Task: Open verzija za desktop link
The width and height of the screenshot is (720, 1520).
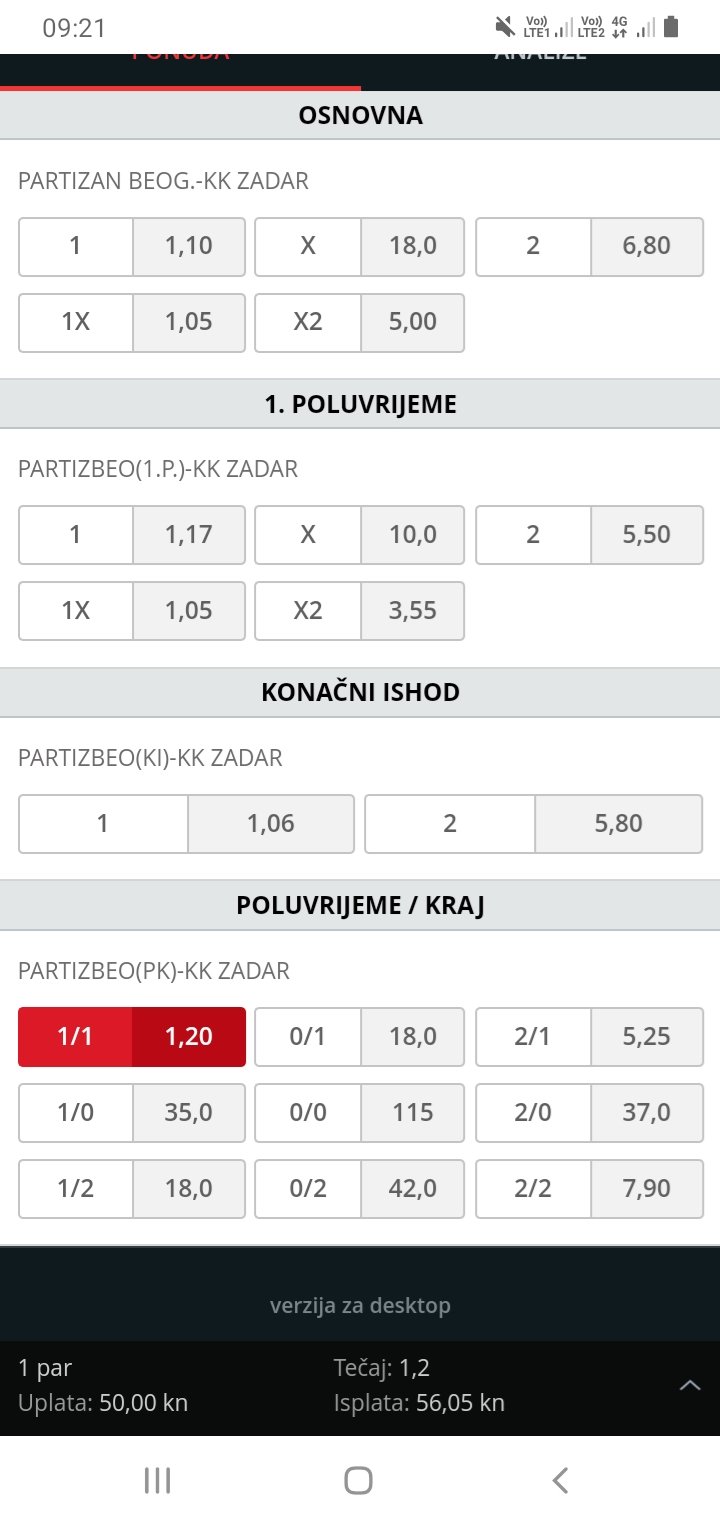Action: [x=360, y=1305]
